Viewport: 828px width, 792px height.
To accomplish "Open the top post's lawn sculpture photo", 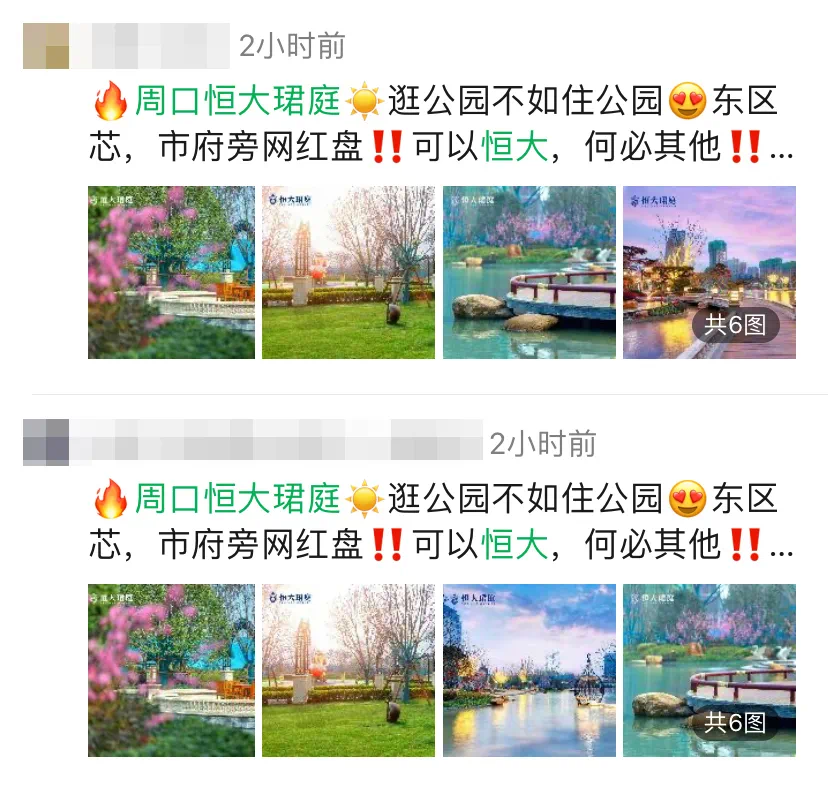I will [348, 272].
